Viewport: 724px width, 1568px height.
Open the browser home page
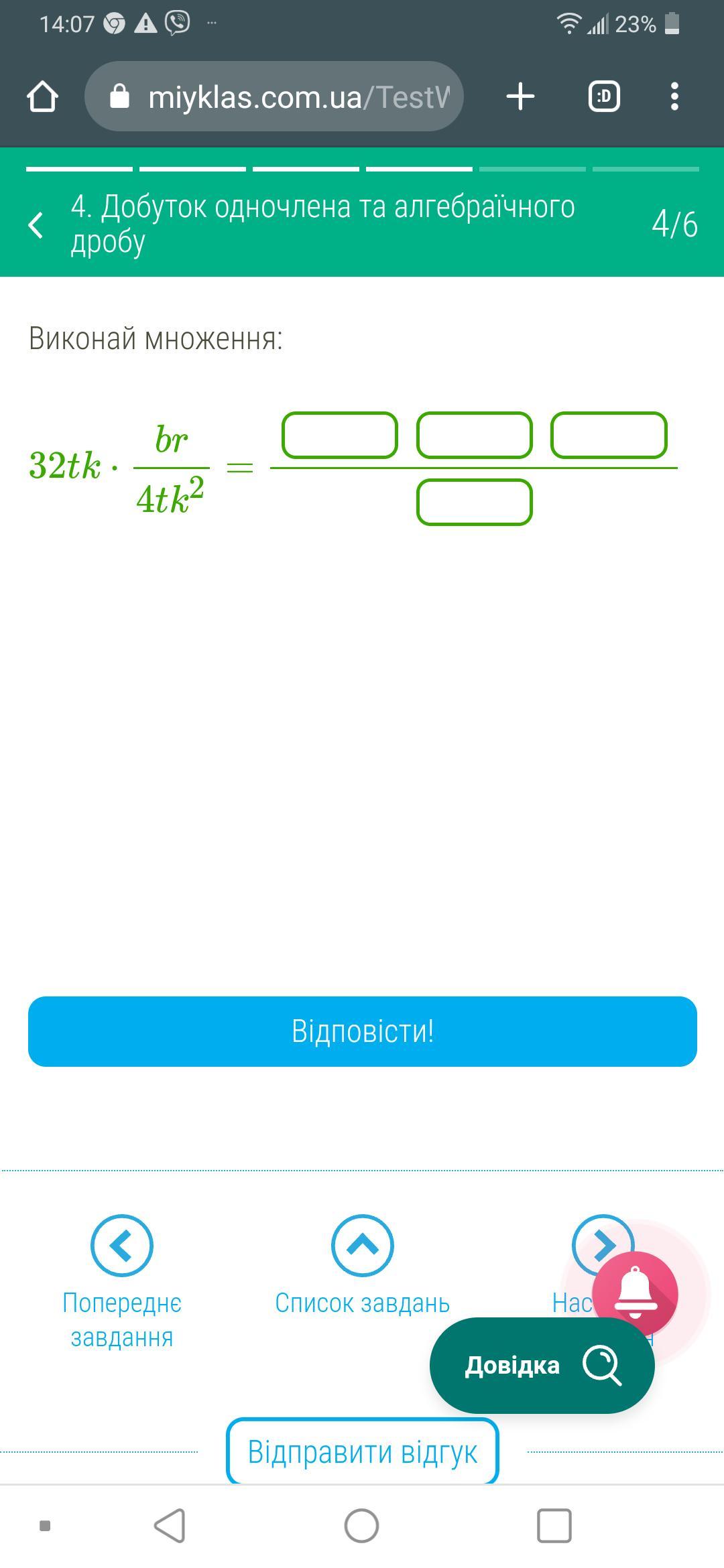tap(42, 96)
